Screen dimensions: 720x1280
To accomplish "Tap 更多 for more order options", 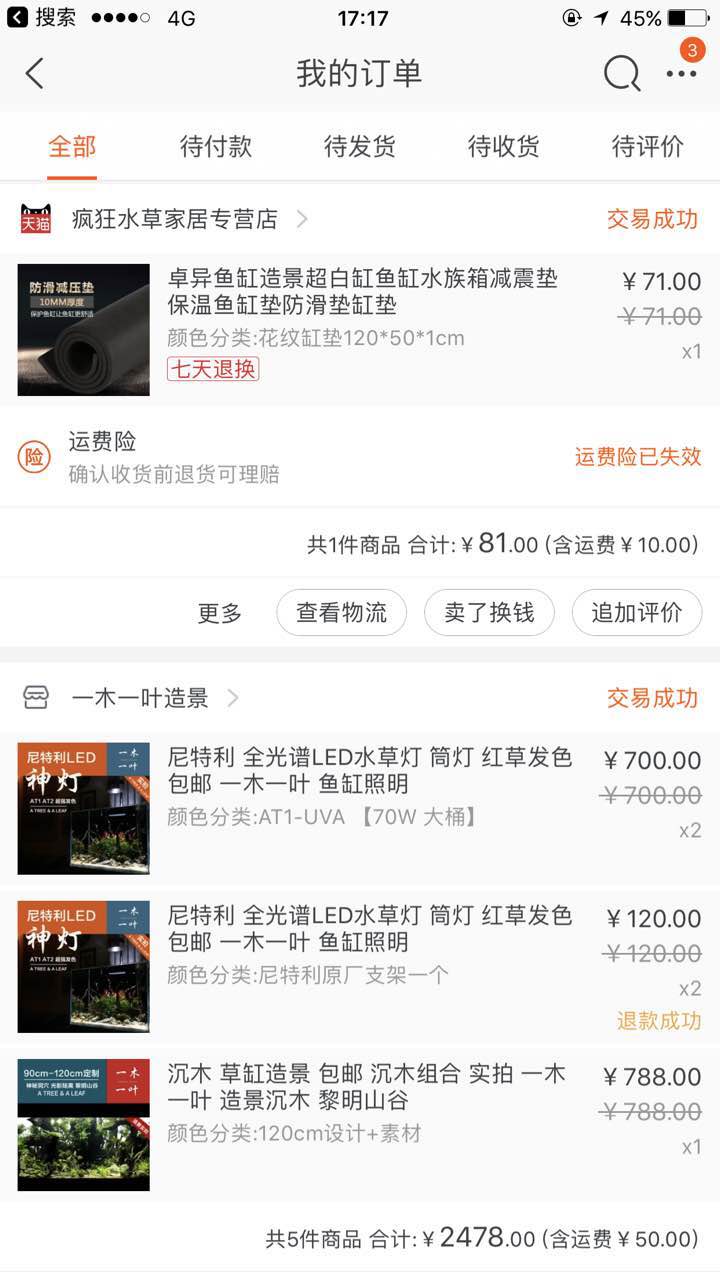I will [x=220, y=613].
